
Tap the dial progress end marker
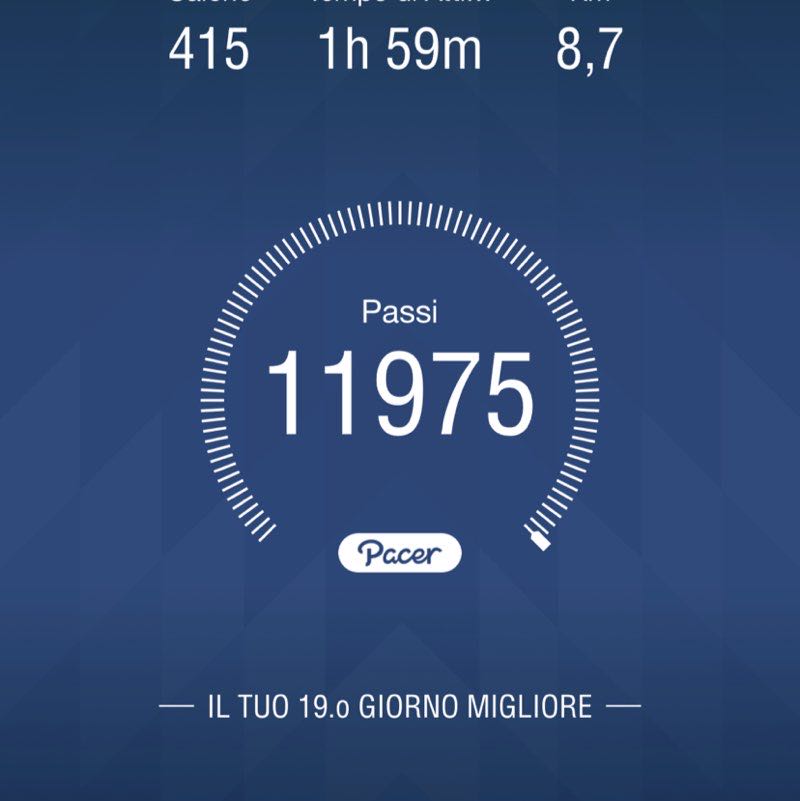(x=540, y=540)
